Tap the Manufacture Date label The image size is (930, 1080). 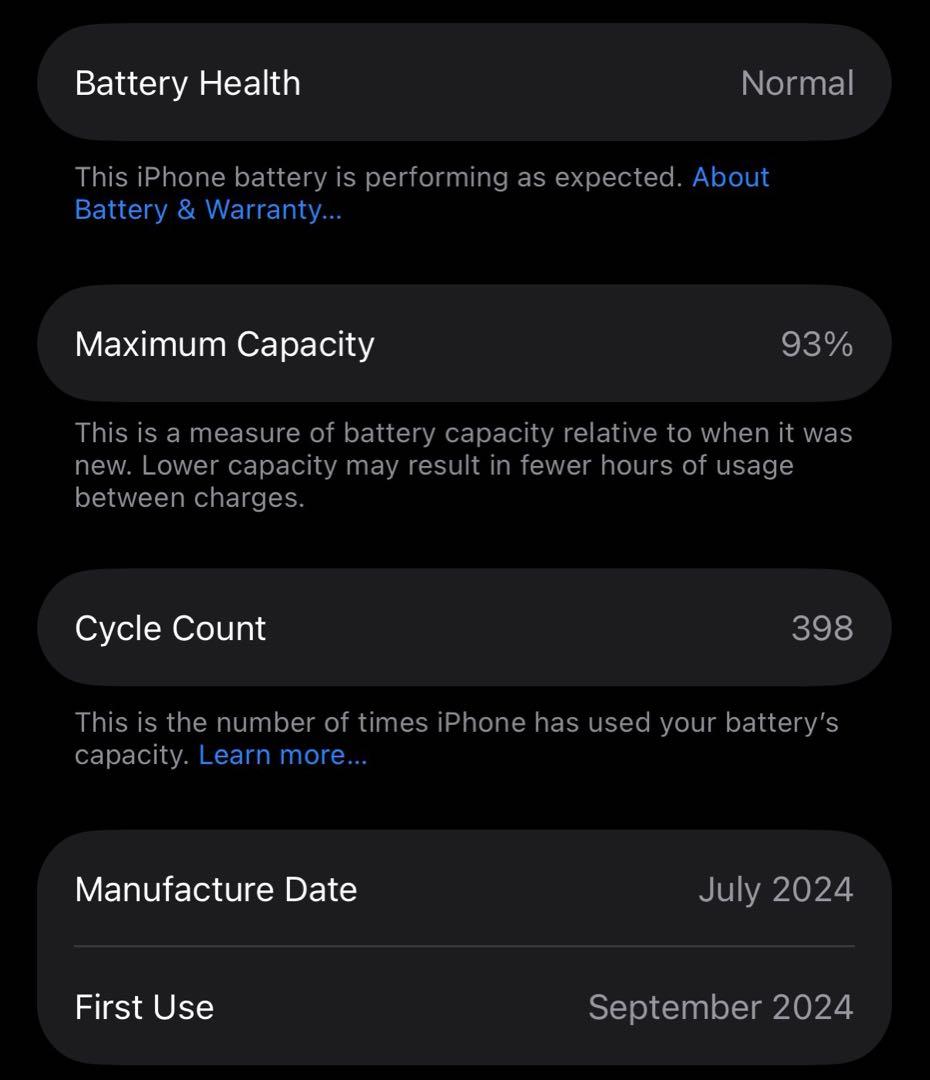click(216, 889)
